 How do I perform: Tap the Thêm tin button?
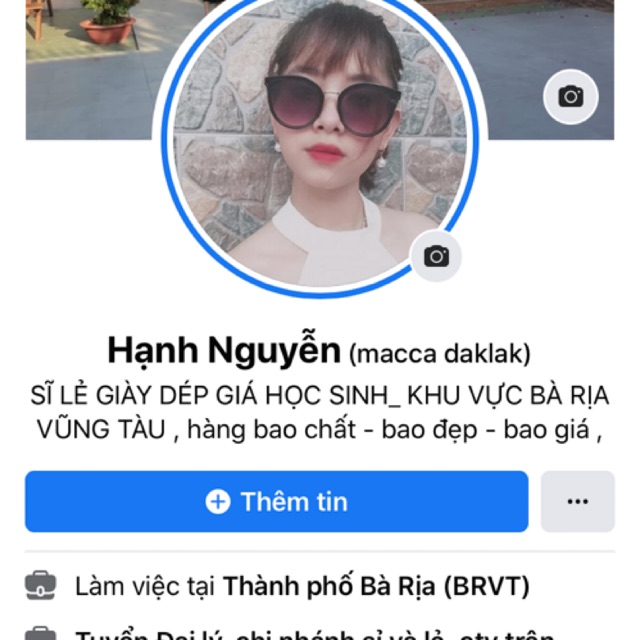click(276, 502)
